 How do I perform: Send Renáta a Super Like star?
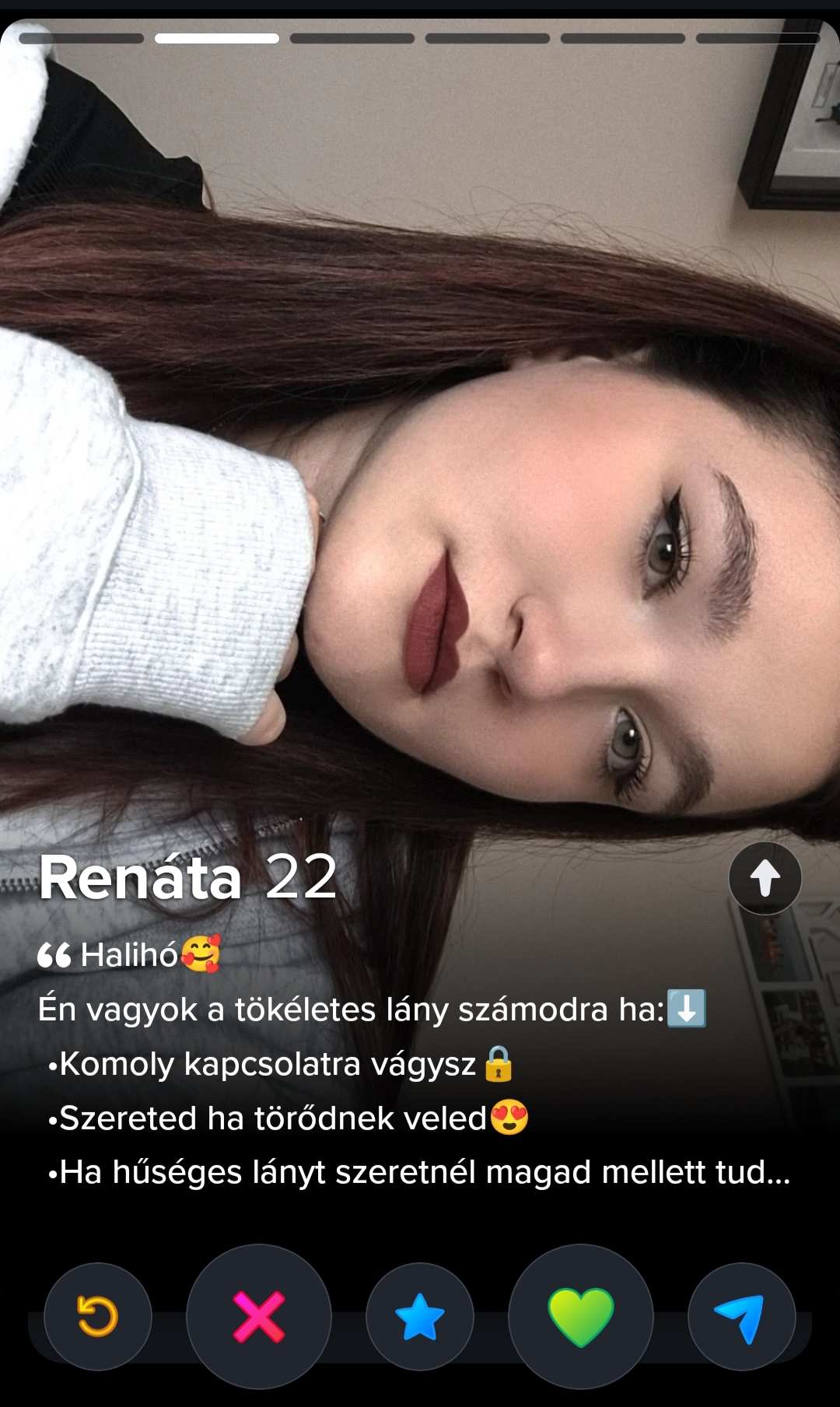point(420,1316)
